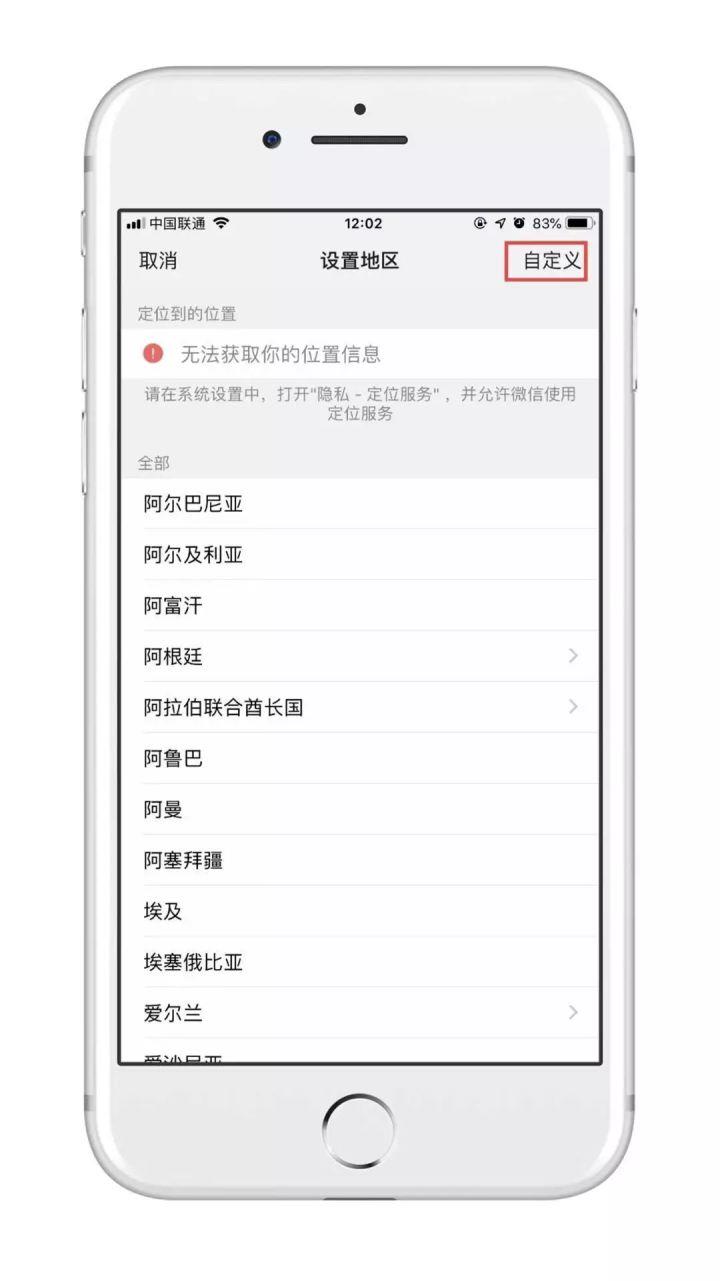Open 阿拉伯联合酋长国 sub-regions
720x1281 pixels.
[360, 708]
